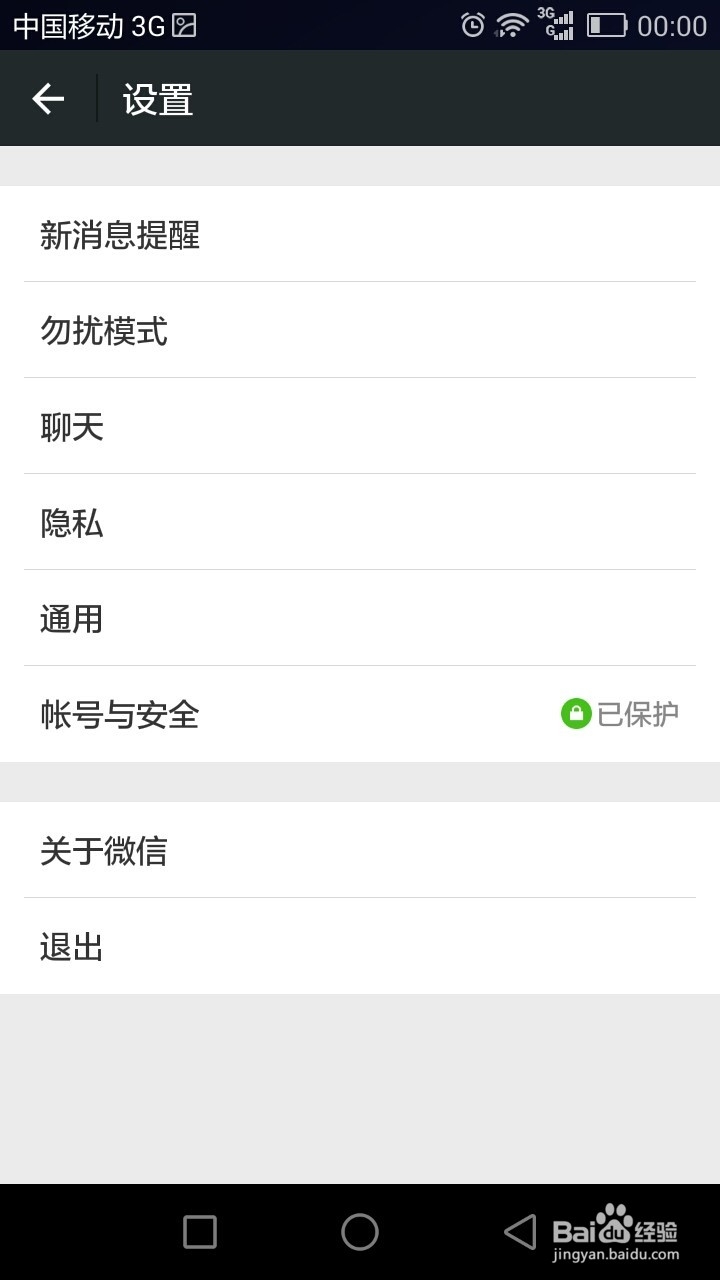Click the 设置 title in the header
Screen dimensions: 720x1280
156,100
